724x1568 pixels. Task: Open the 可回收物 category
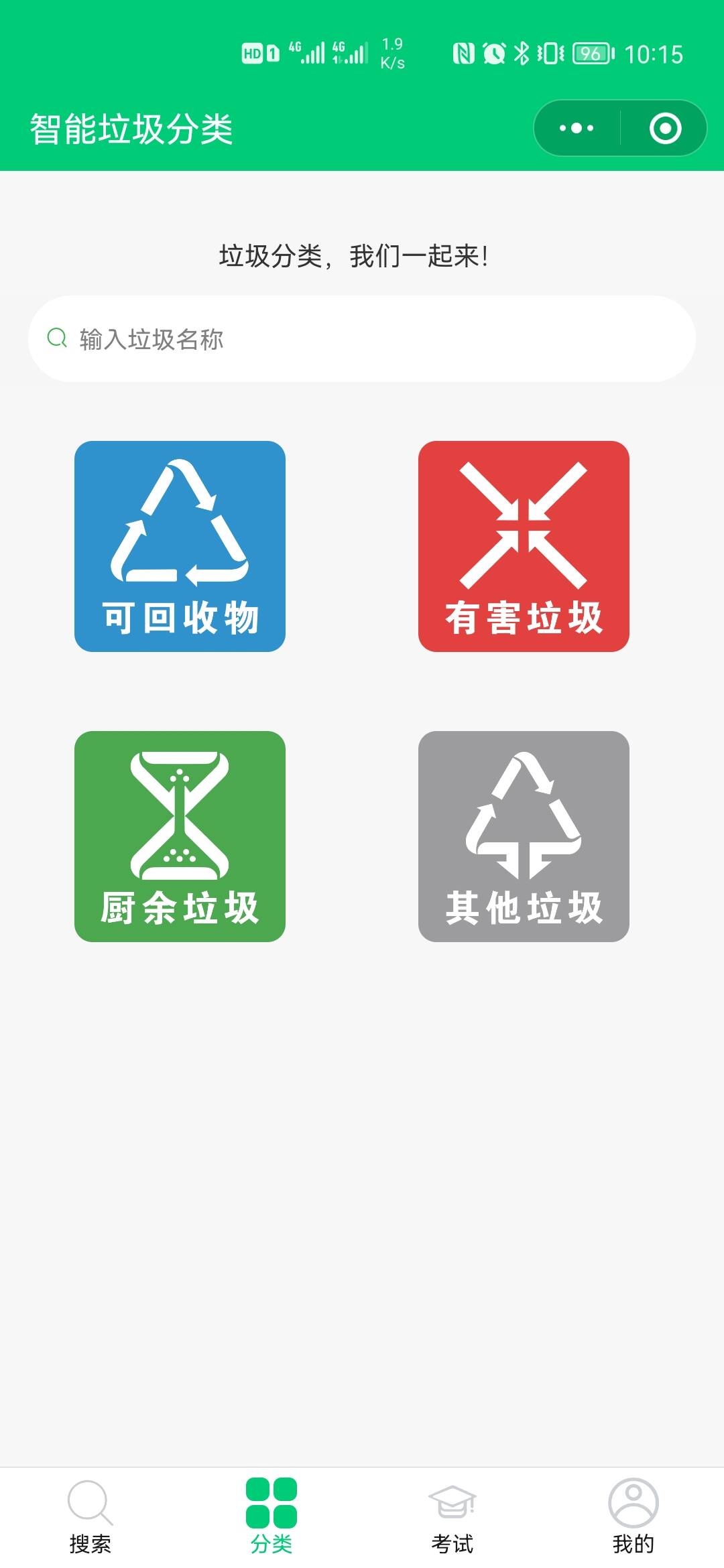pyautogui.click(x=180, y=546)
